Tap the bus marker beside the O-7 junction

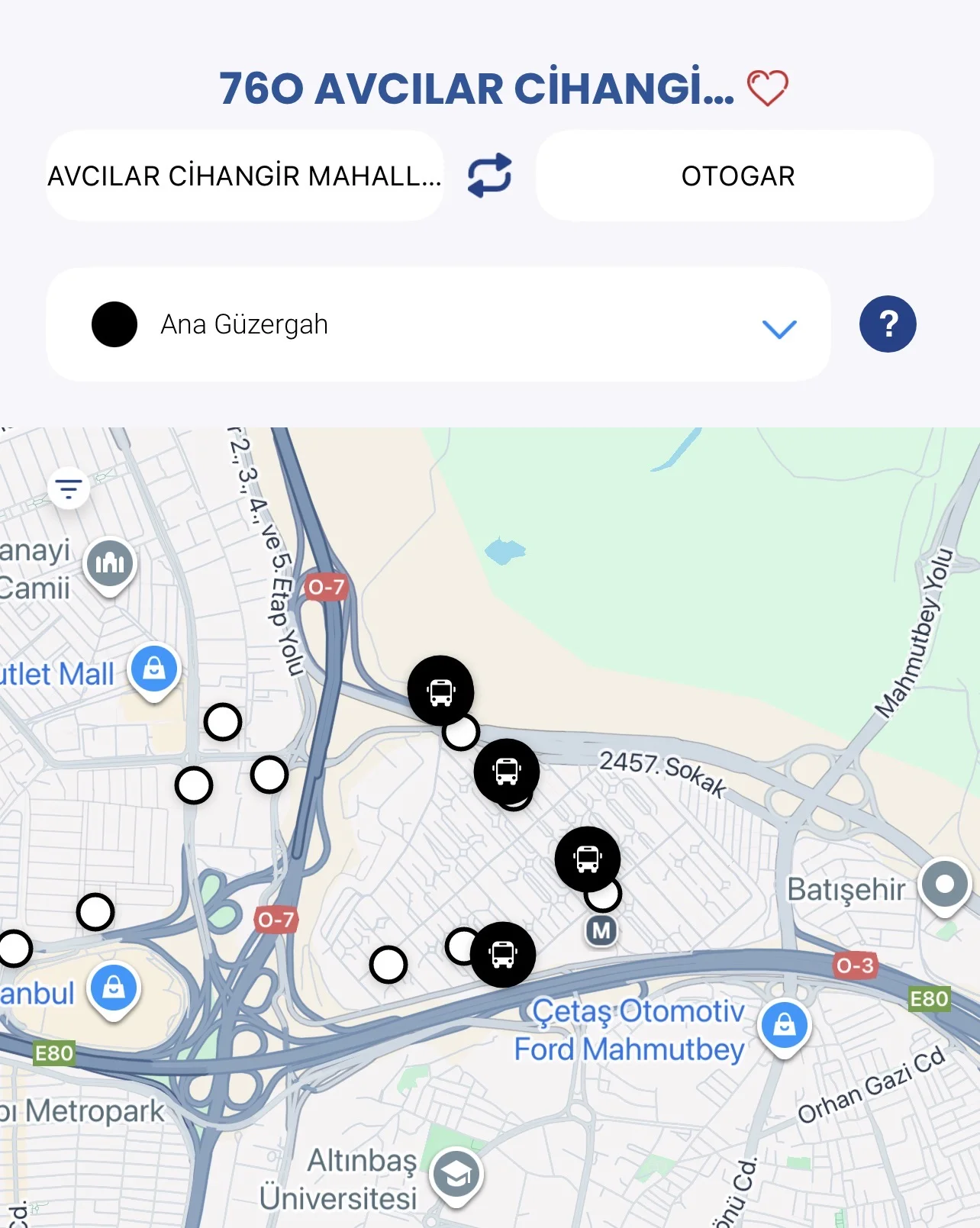[x=440, y=691]
